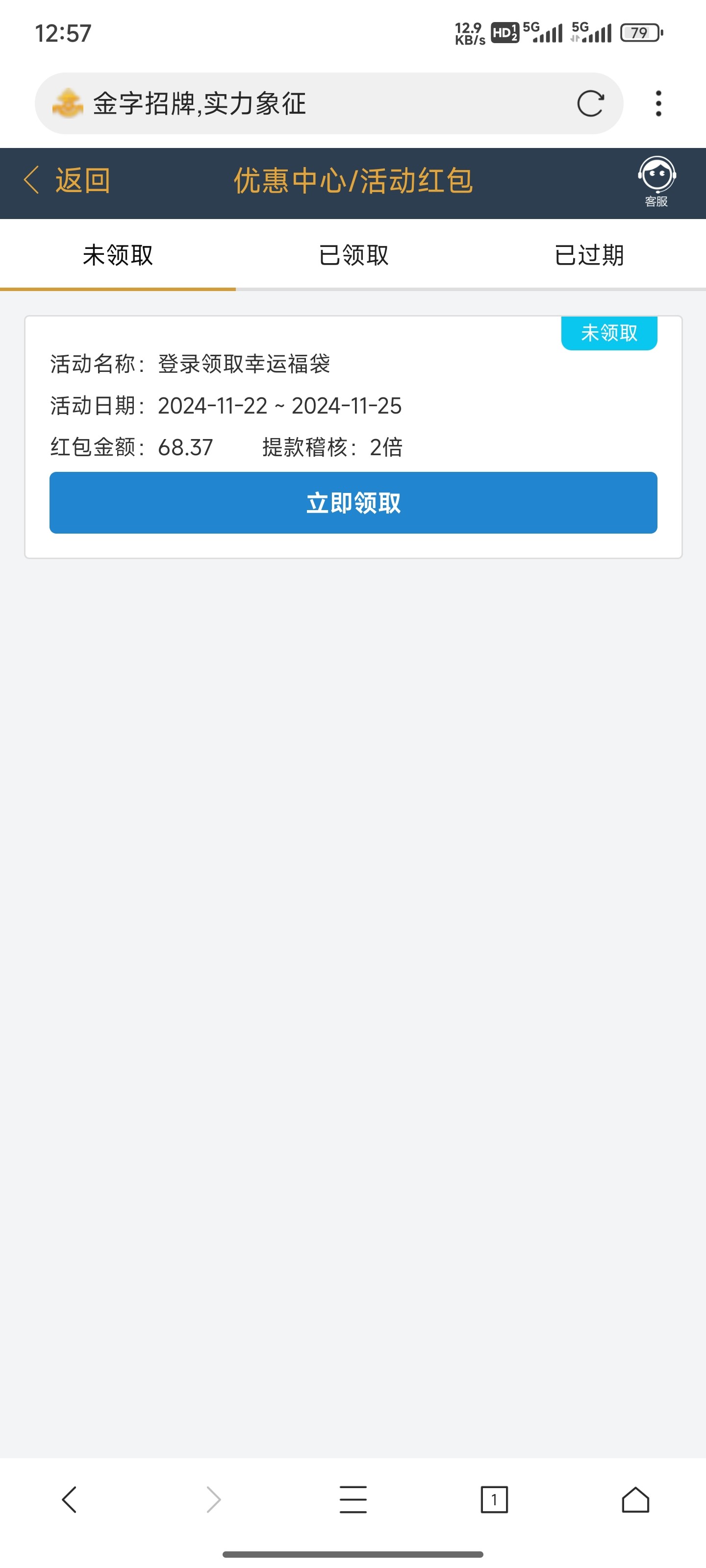The height and width of the screenshot is (1568, 706).
Task: Switch to the 已过期 tab
Action: (588, 255)
